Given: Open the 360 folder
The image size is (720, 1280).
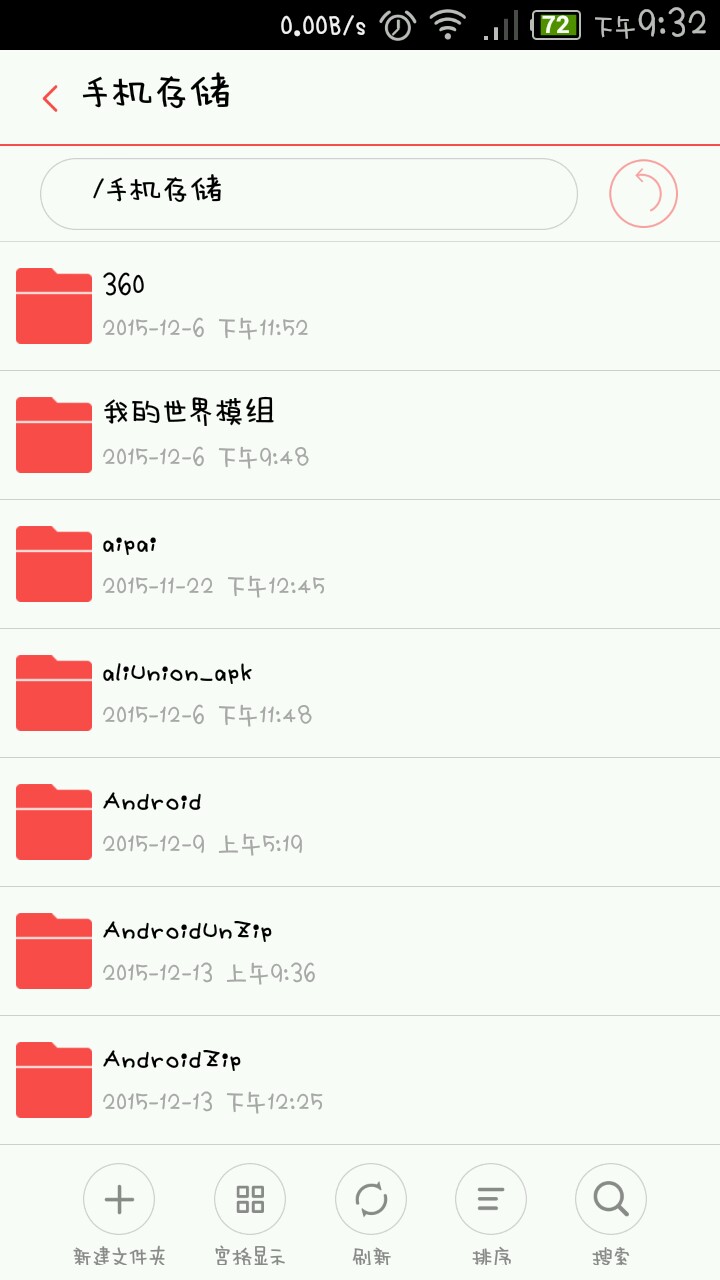Looking at the screenshot, I should [x=360, y=306].
